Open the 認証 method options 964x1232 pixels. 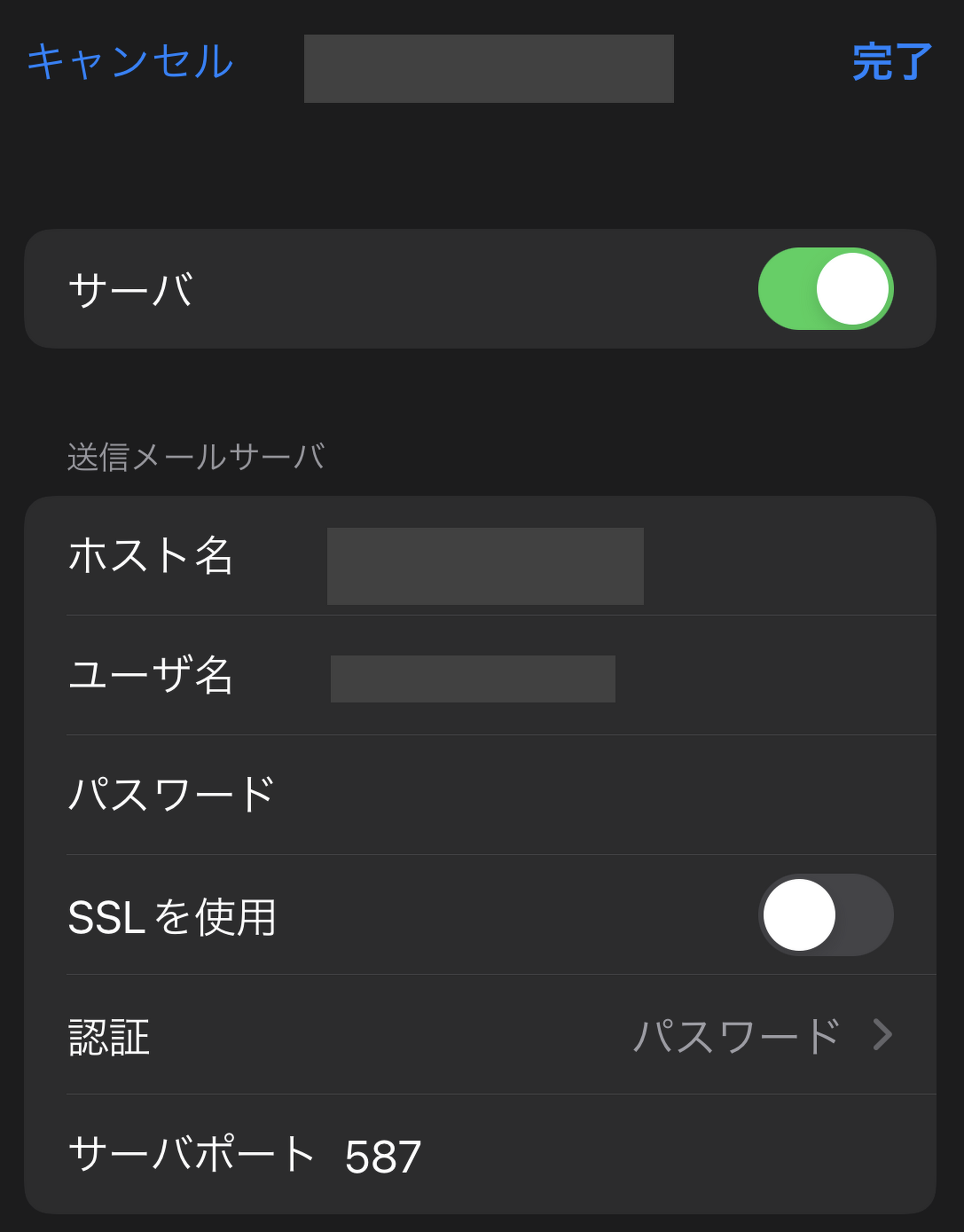pyautogui.click(x=761, y=1035)
